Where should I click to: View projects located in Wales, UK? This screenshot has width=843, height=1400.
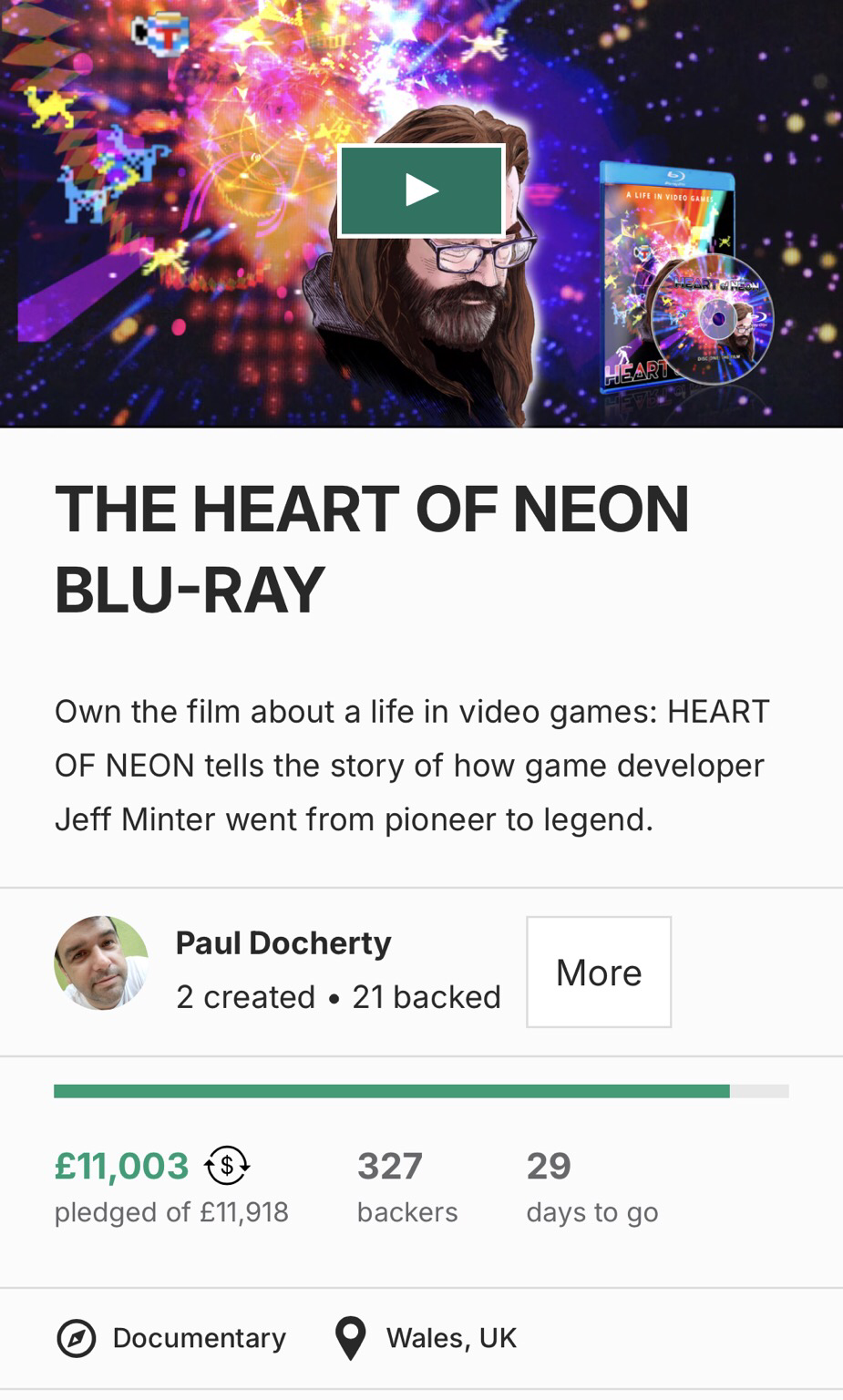(x=425, y=1338)
